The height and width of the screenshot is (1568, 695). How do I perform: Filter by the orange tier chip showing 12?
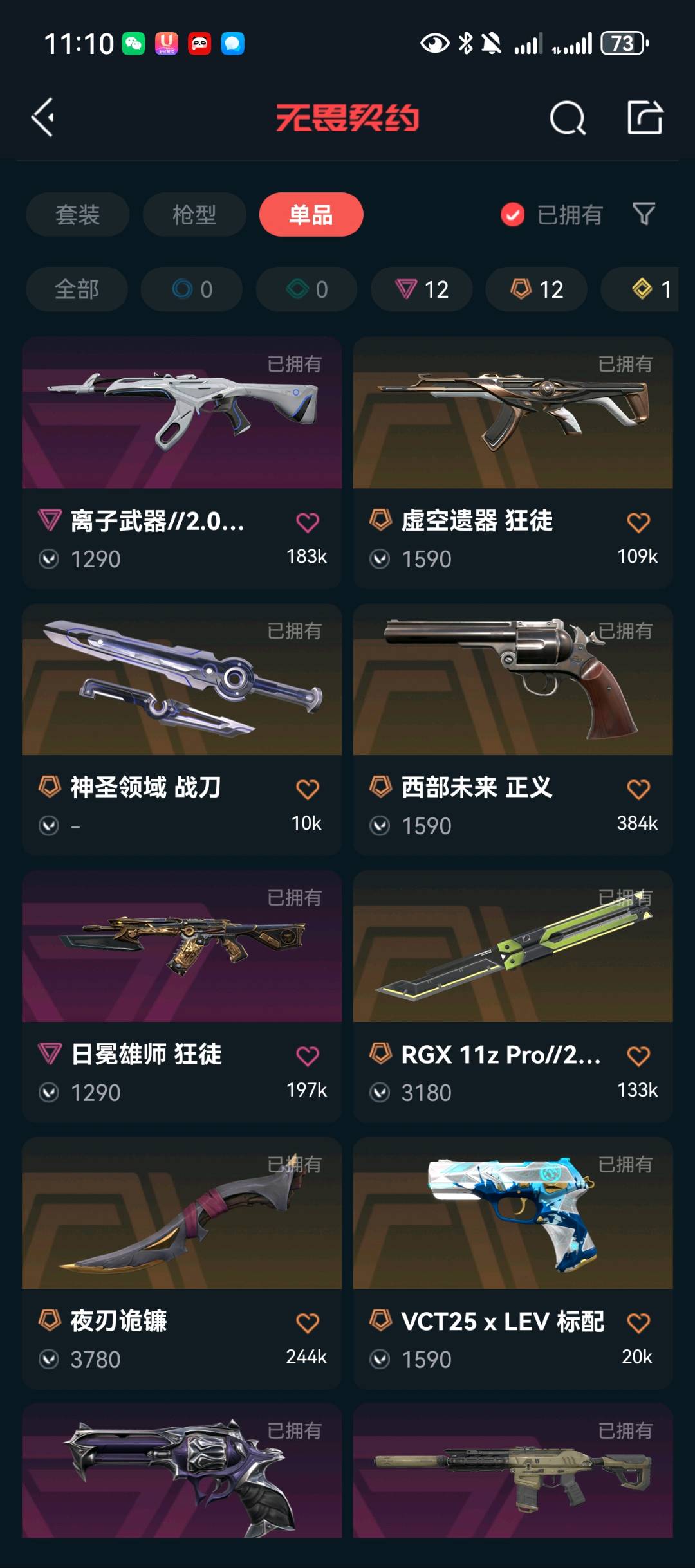pos(536,289)
